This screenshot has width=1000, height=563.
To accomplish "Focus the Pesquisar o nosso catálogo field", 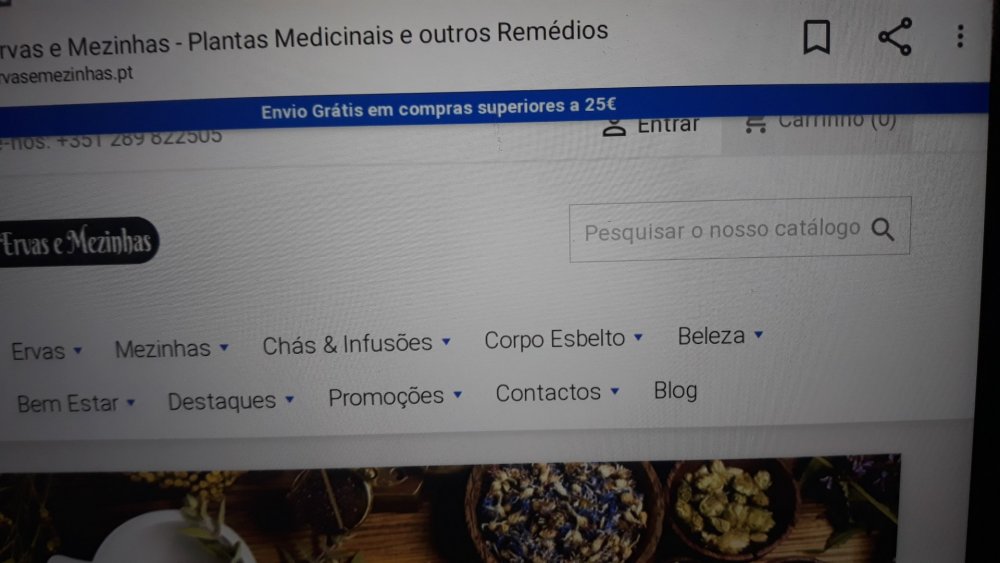I will point(722,230).
